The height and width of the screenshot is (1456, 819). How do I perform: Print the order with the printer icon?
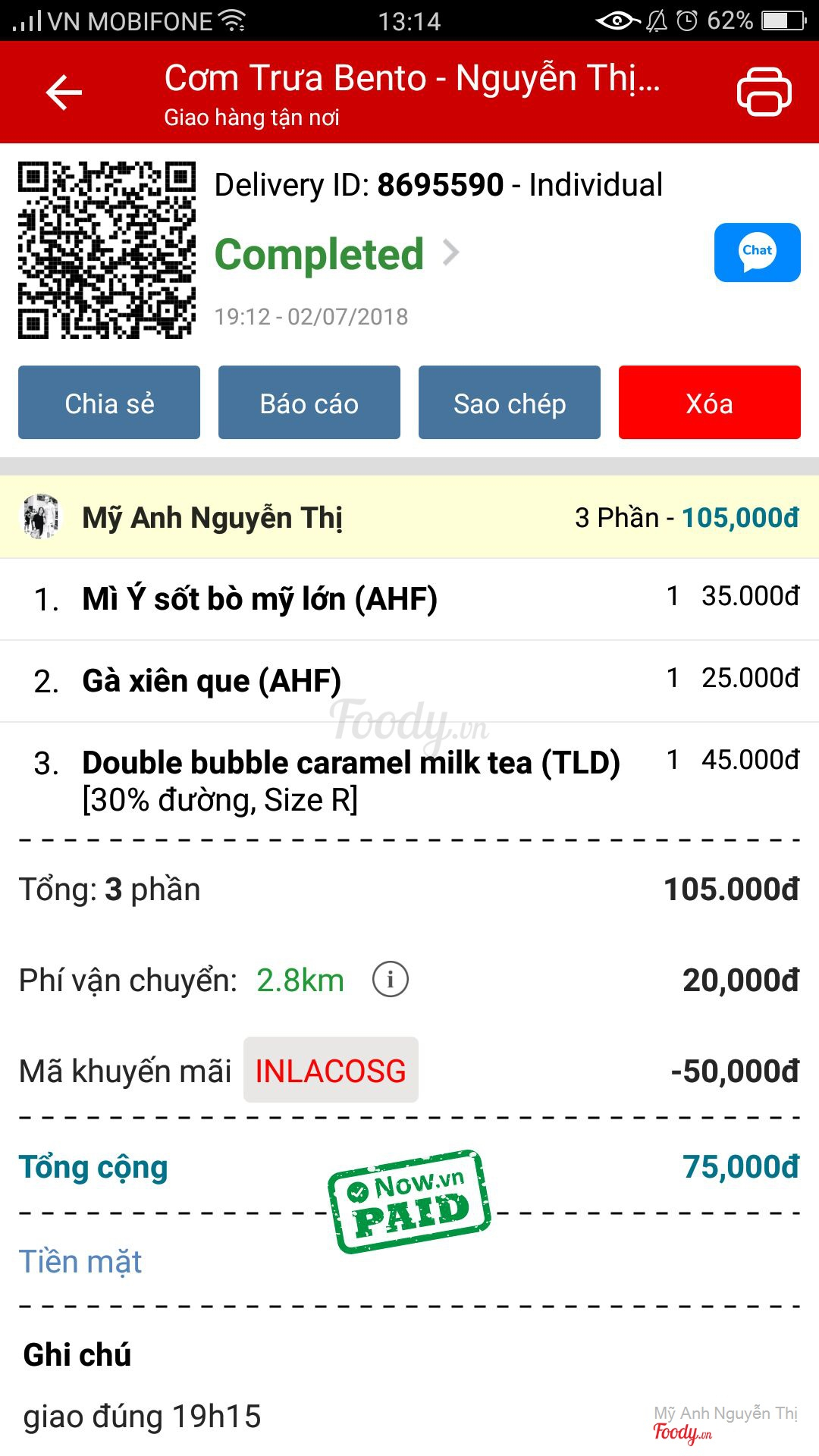click(764, 92)
